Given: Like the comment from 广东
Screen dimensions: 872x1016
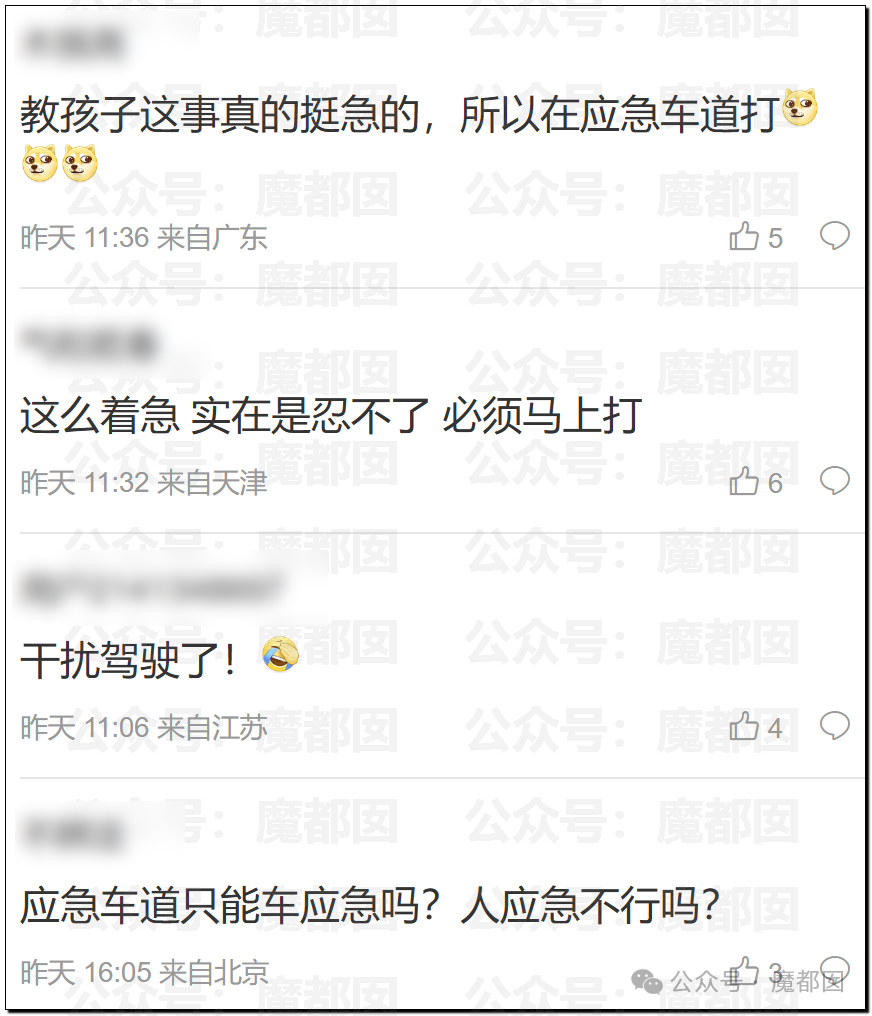Looking at the screenshot, I should 745,237.
